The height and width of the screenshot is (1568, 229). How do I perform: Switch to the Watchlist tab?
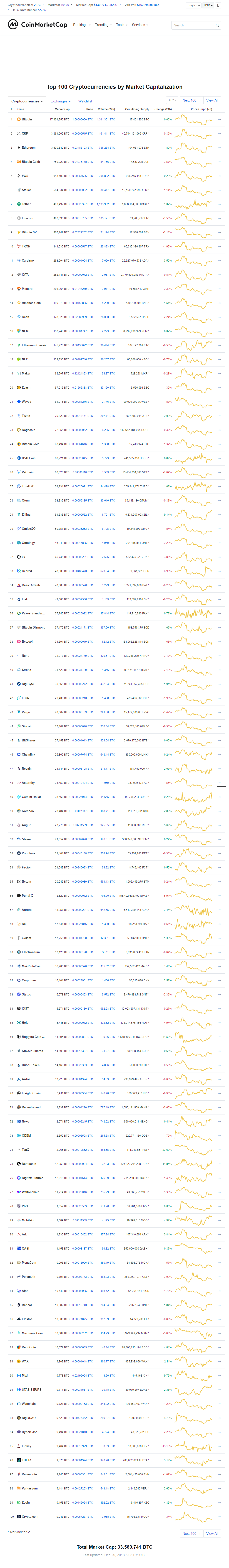(x=85, y=101)
